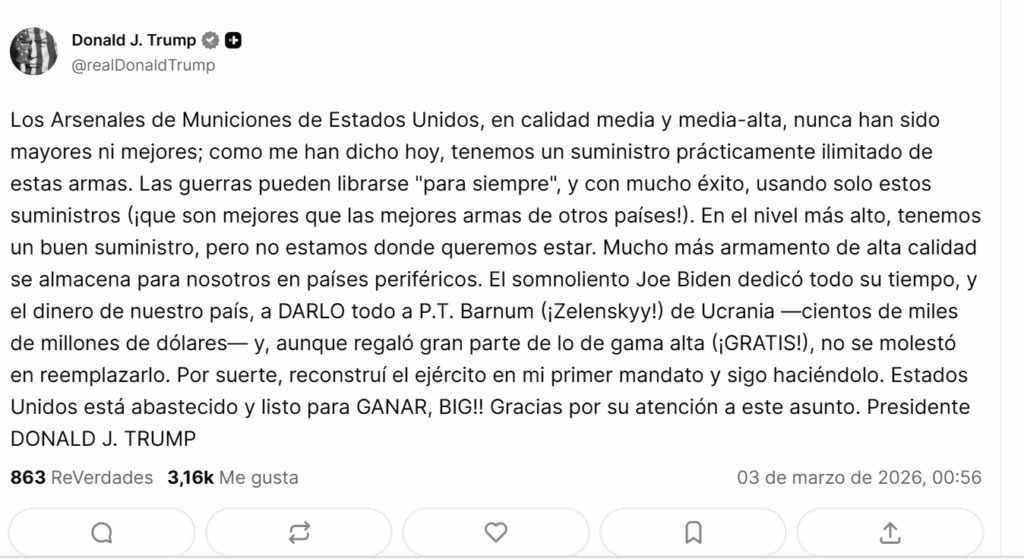Viewport: 1024px width, 559px height.
Task: Share this post via the share icon
Action: coord(889,532)
